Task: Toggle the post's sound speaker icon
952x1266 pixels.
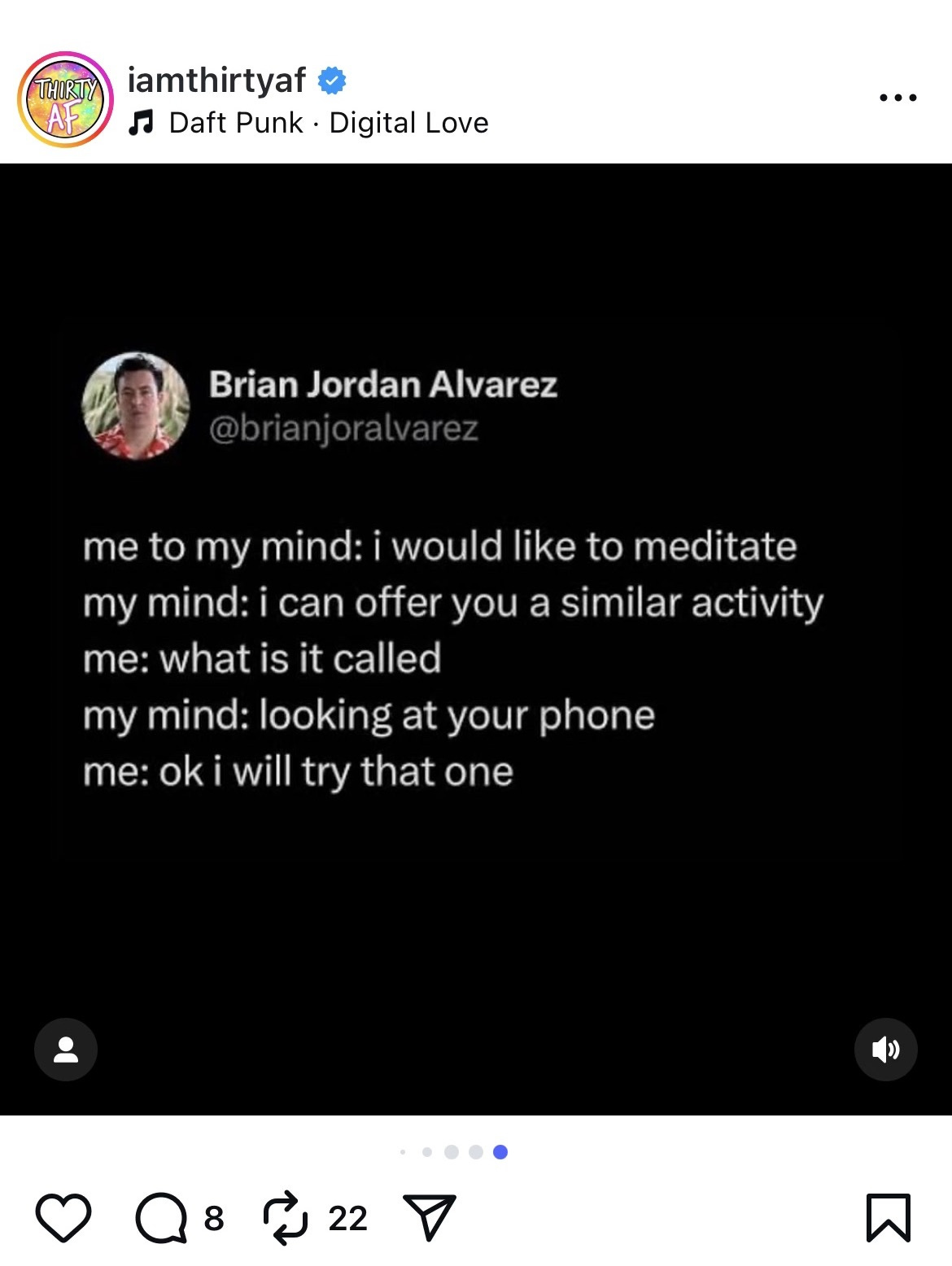Action: 886,1050
